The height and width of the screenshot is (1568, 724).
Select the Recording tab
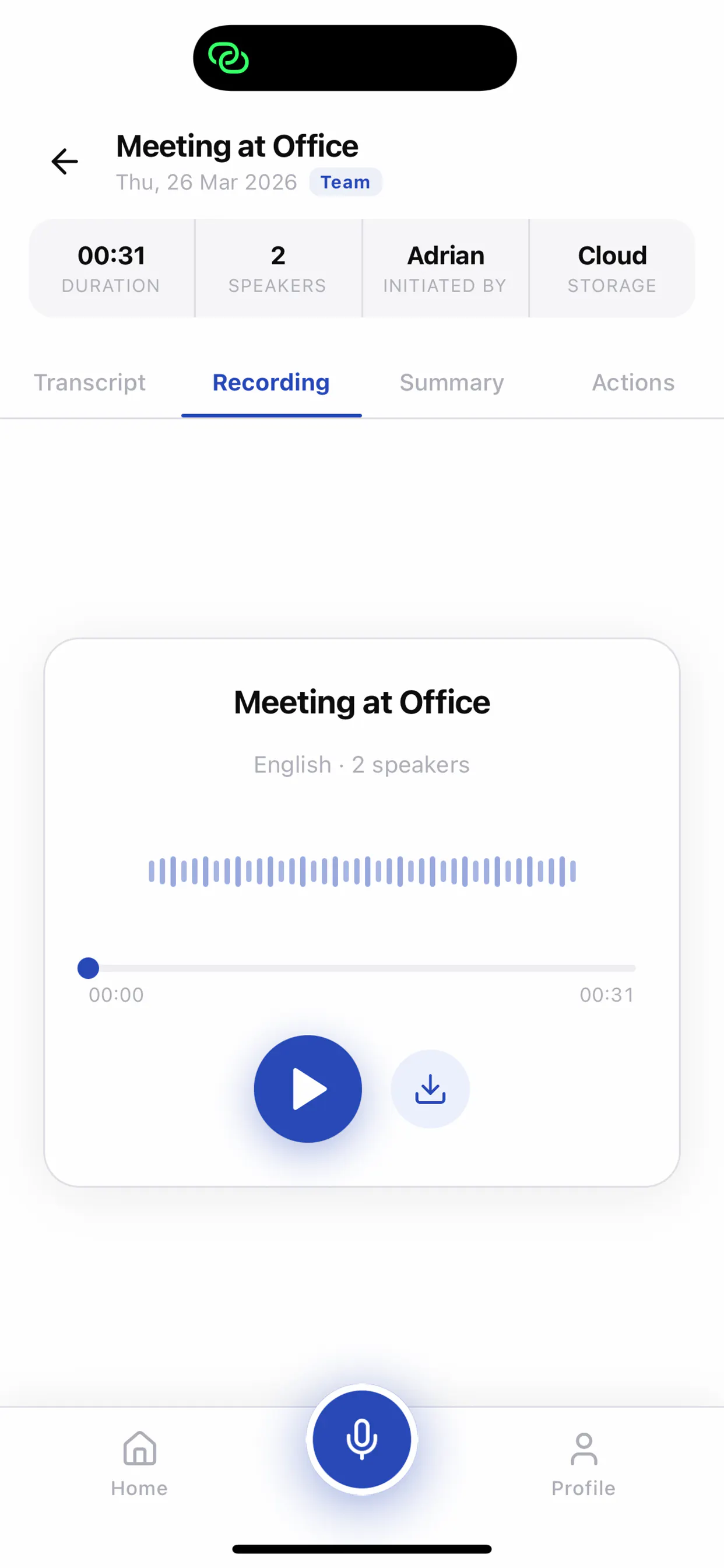pos(271,382)
